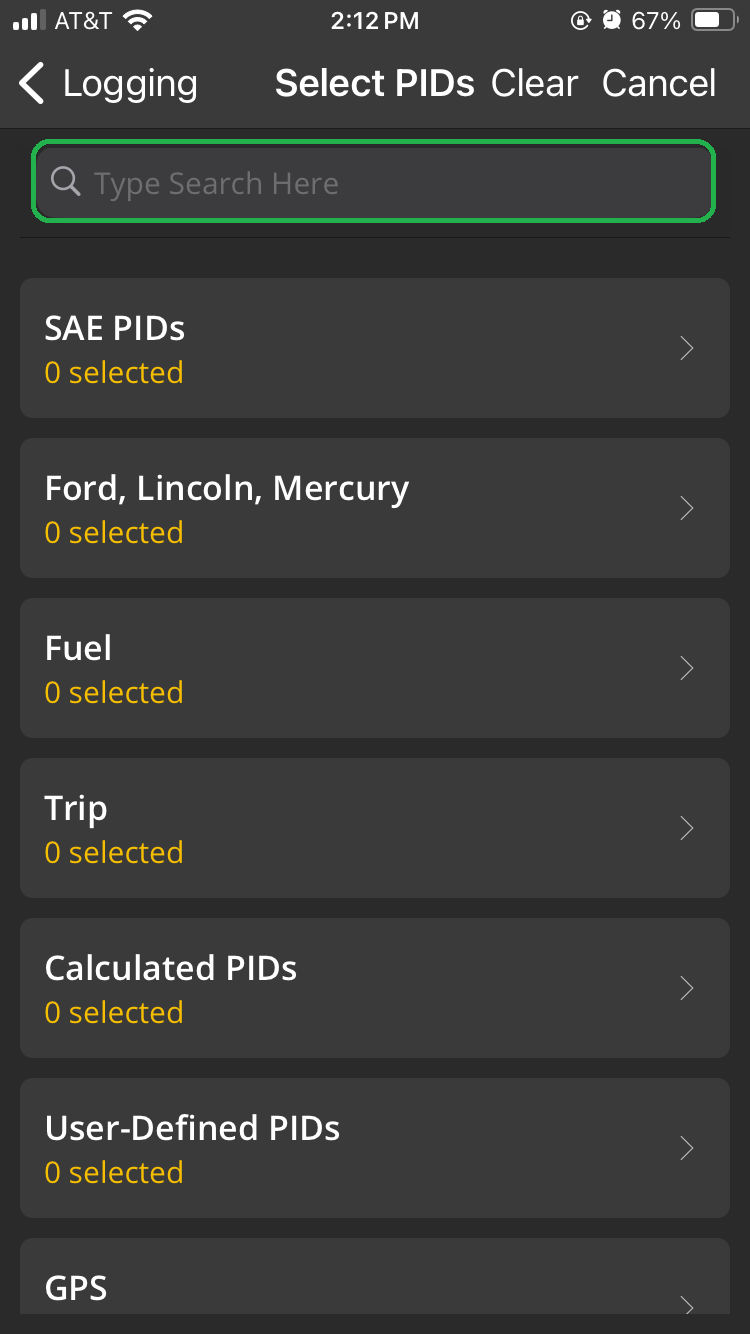
Task: Open the Fuel PID category
Action: click(x=374, y=668)
